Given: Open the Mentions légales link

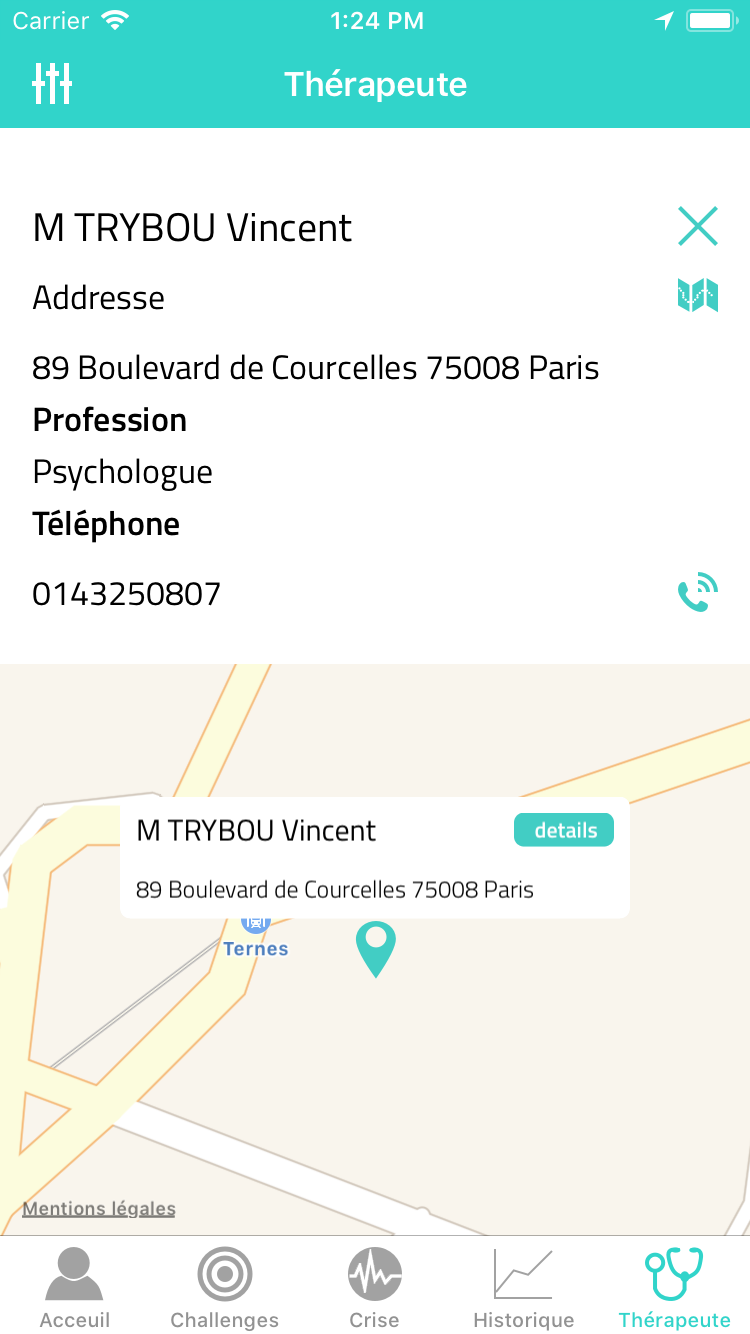Looking at the screenshot, I should 99,1209.
